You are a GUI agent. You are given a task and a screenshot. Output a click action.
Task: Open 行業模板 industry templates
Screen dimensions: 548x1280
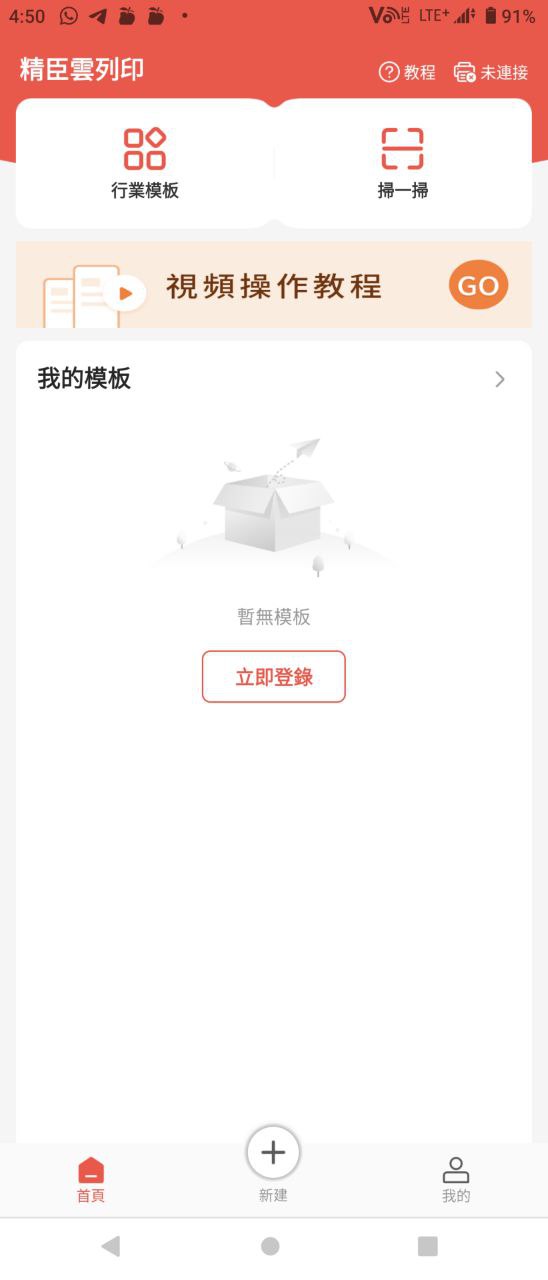tap(145, 163)
